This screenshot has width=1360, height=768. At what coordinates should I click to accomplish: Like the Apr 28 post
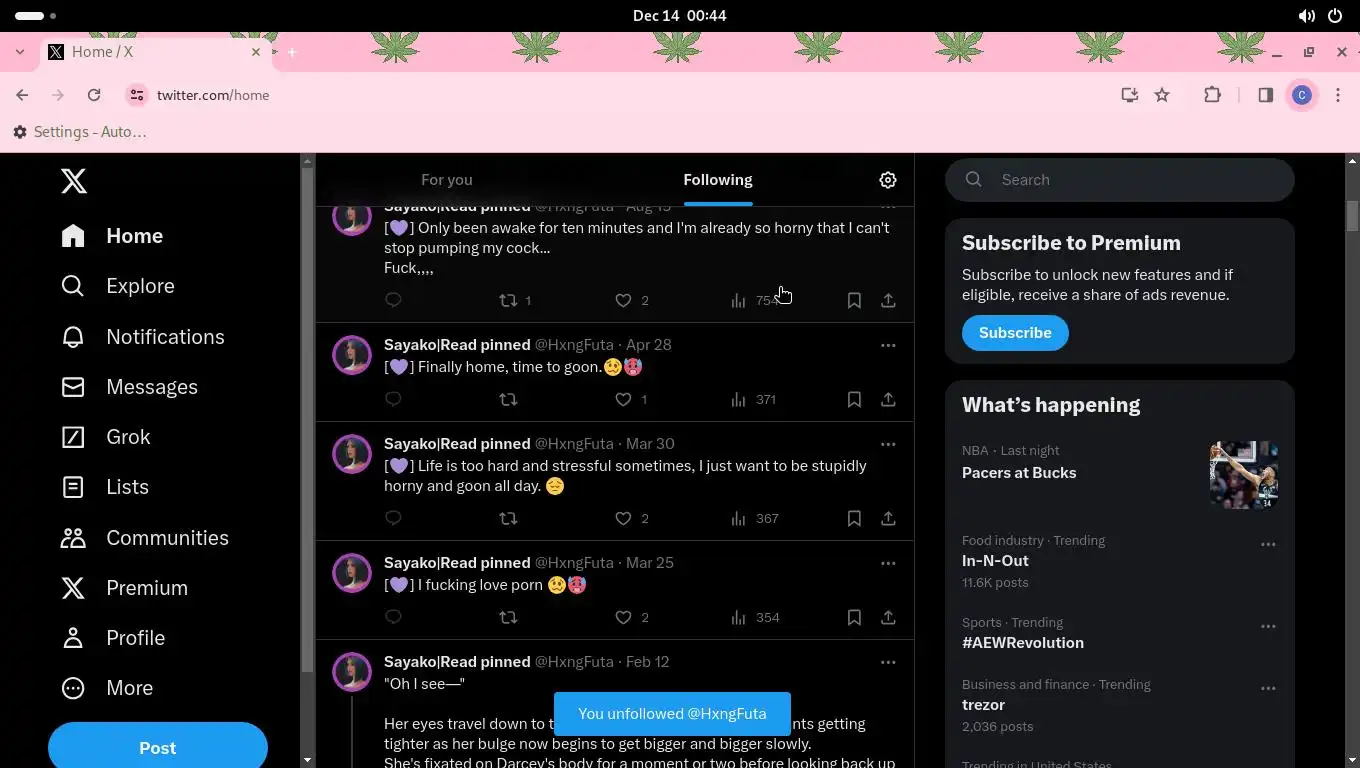point(623,400)
